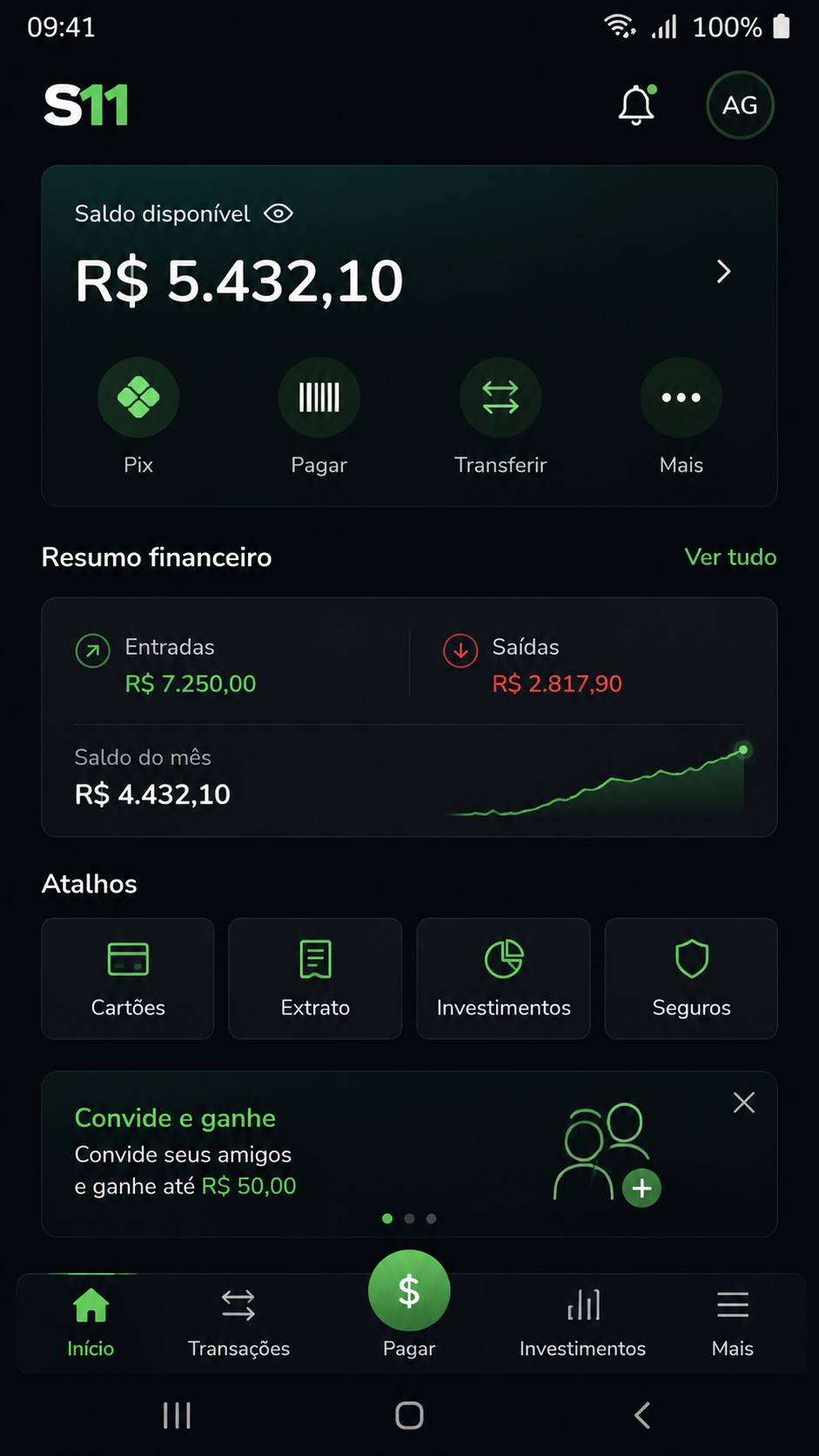Tap the Ver tudo link

tap(730, 556)
